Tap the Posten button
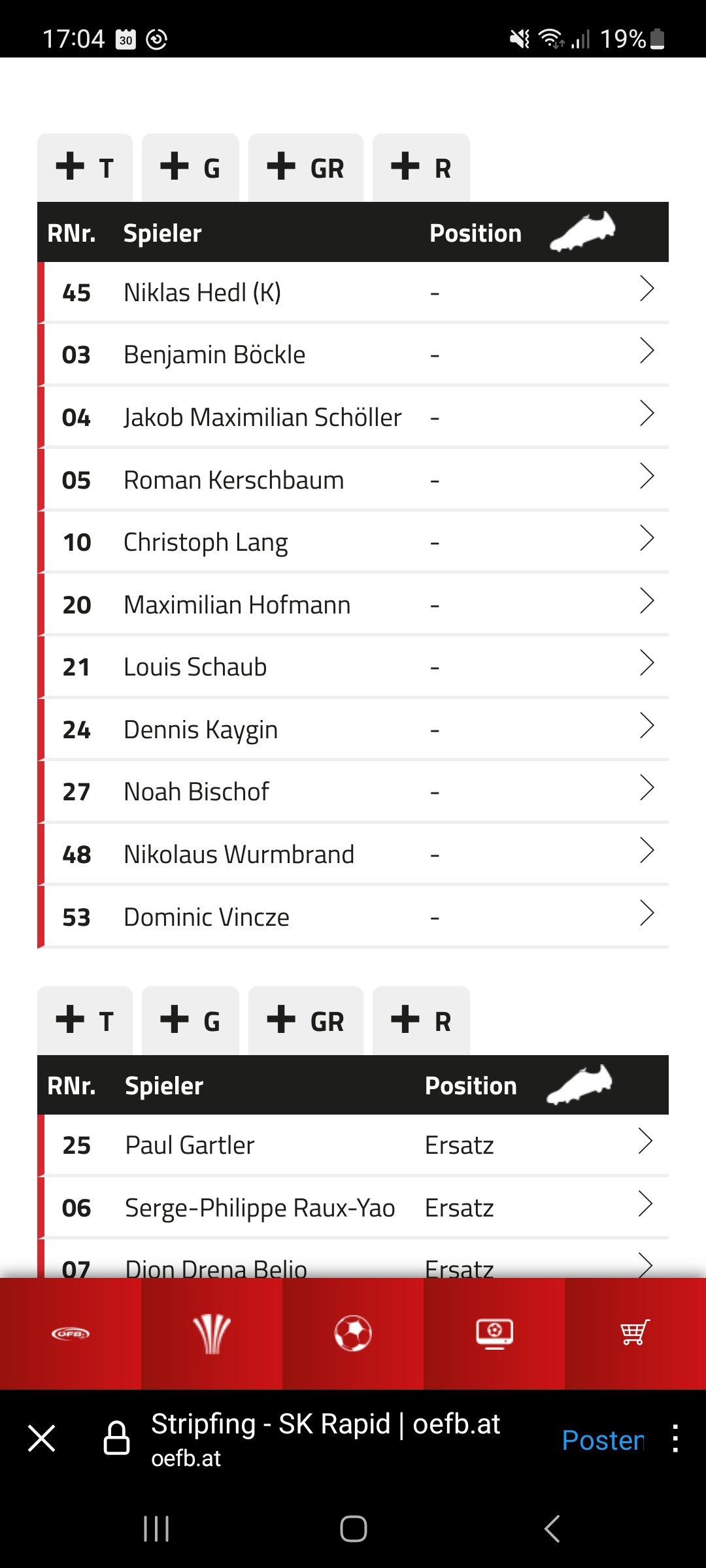 coord(603,1440)
